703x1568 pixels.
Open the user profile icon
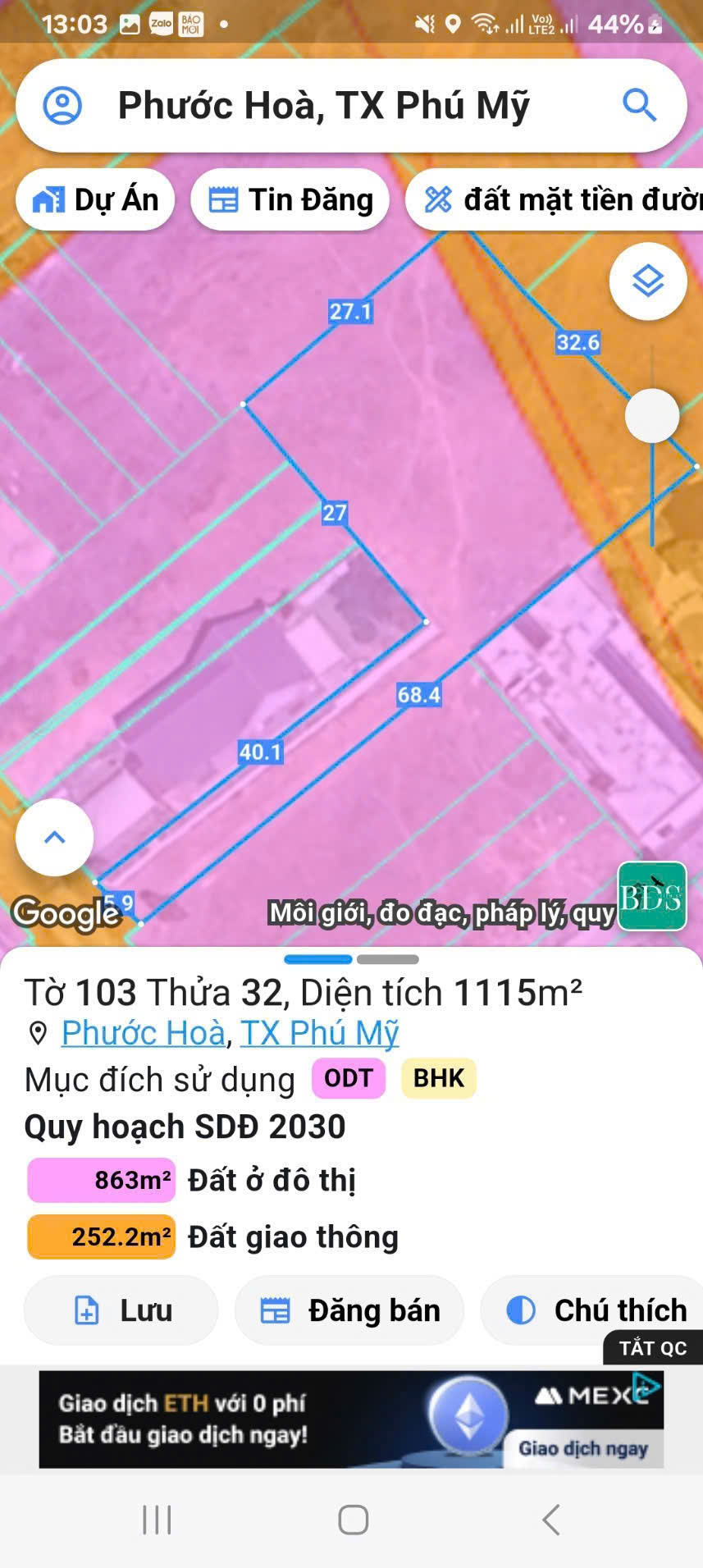[62, 106]
